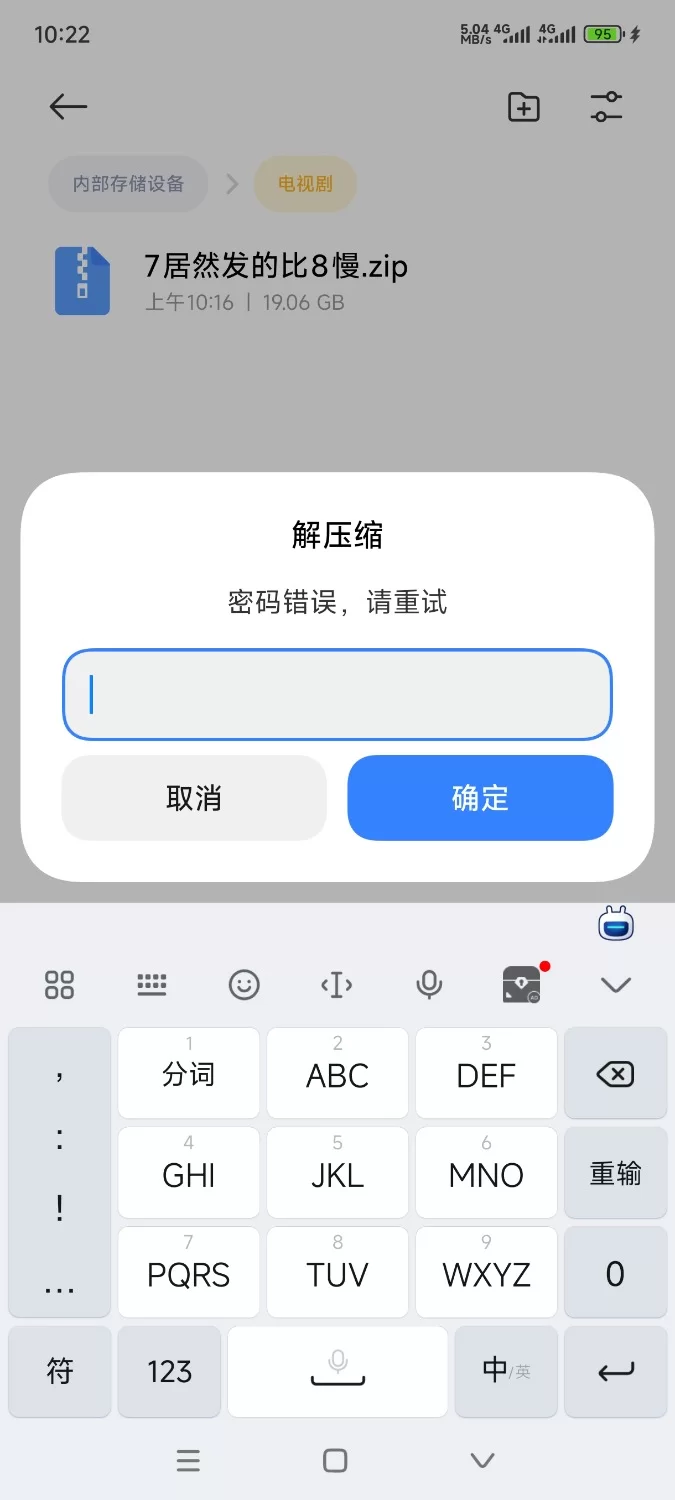Open the keyboard toolbox grid icon
Image resolution: width=675 pixels, height=1500 pixels.
click(60, 985)
